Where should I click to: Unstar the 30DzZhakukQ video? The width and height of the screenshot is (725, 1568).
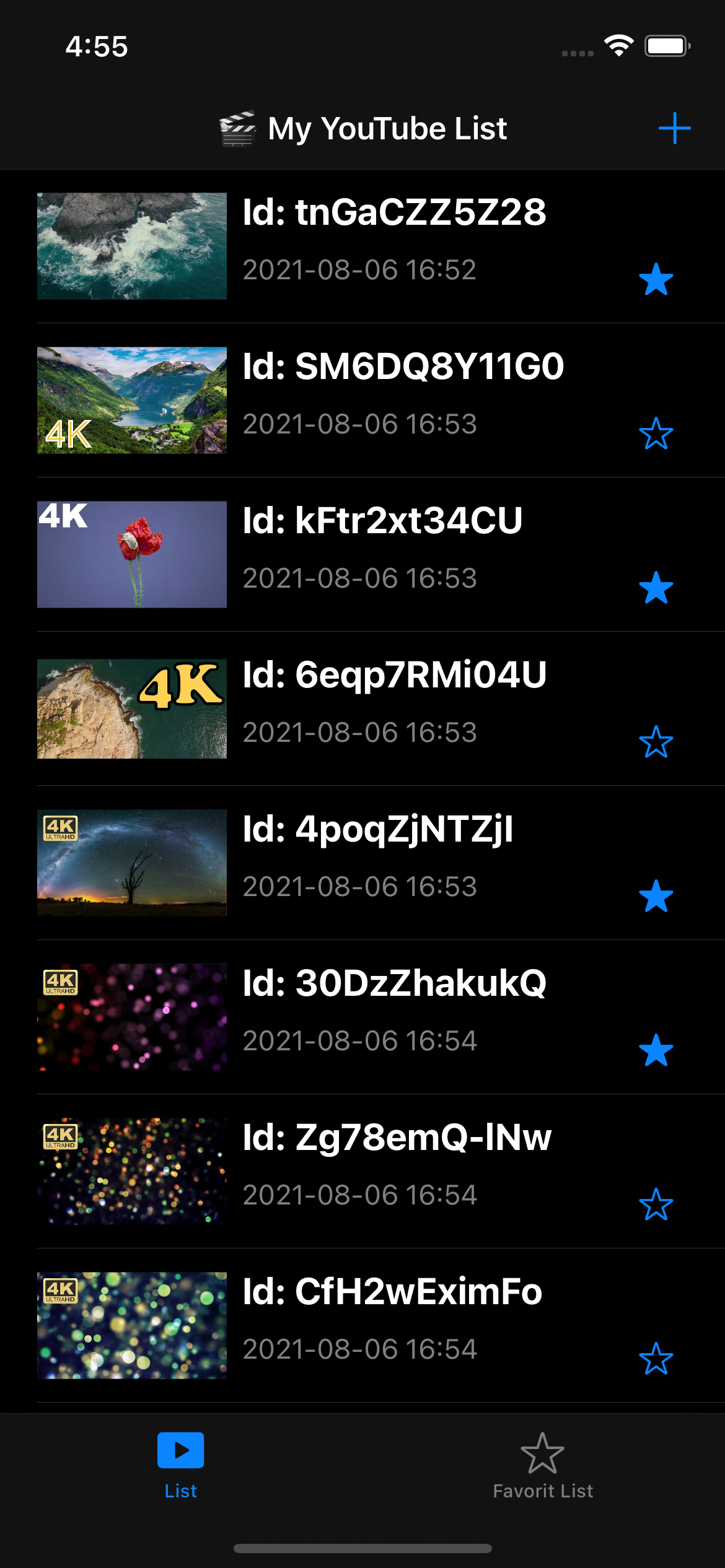655,1049
